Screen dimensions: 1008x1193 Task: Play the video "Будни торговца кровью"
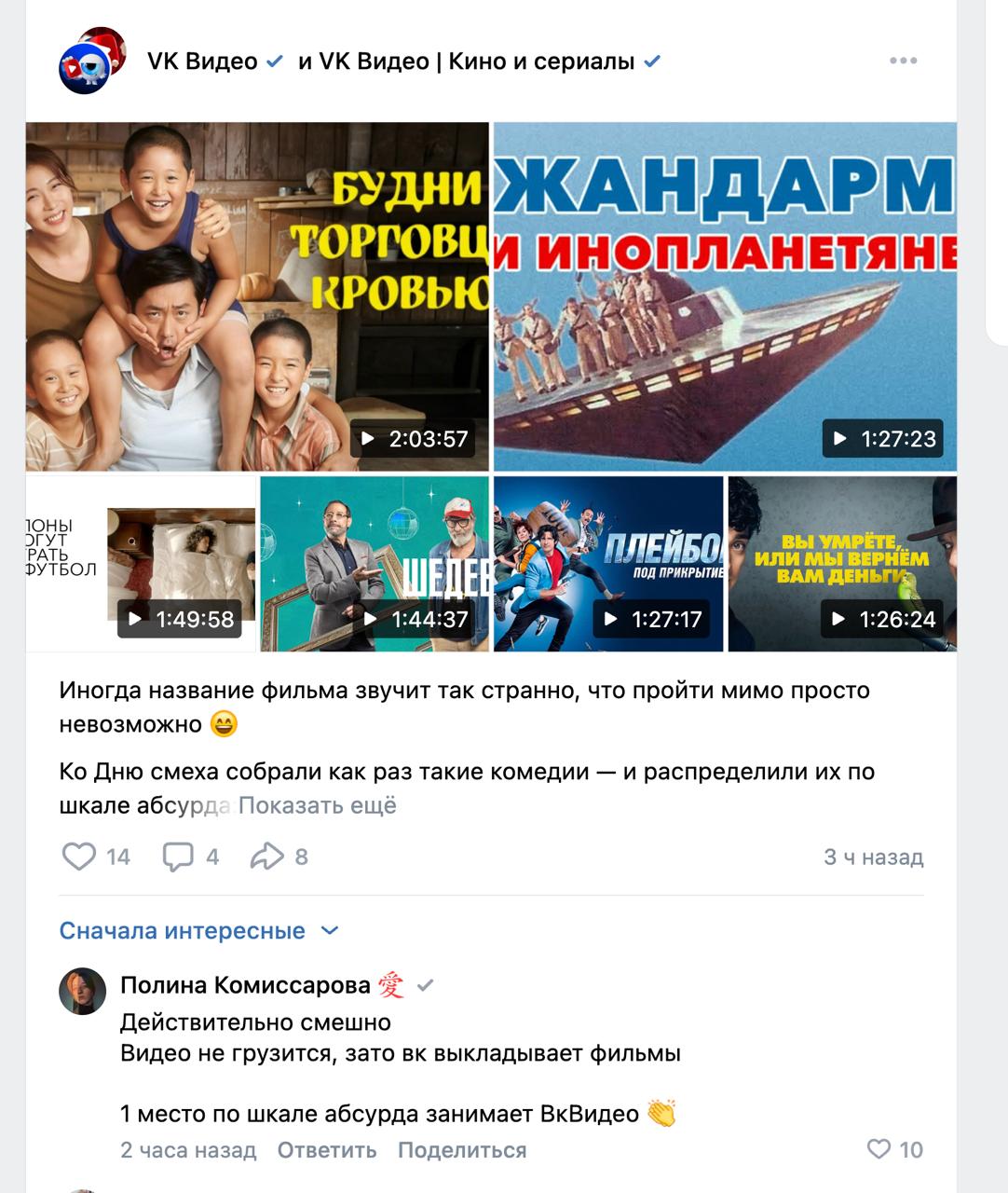tap(257, 296)
